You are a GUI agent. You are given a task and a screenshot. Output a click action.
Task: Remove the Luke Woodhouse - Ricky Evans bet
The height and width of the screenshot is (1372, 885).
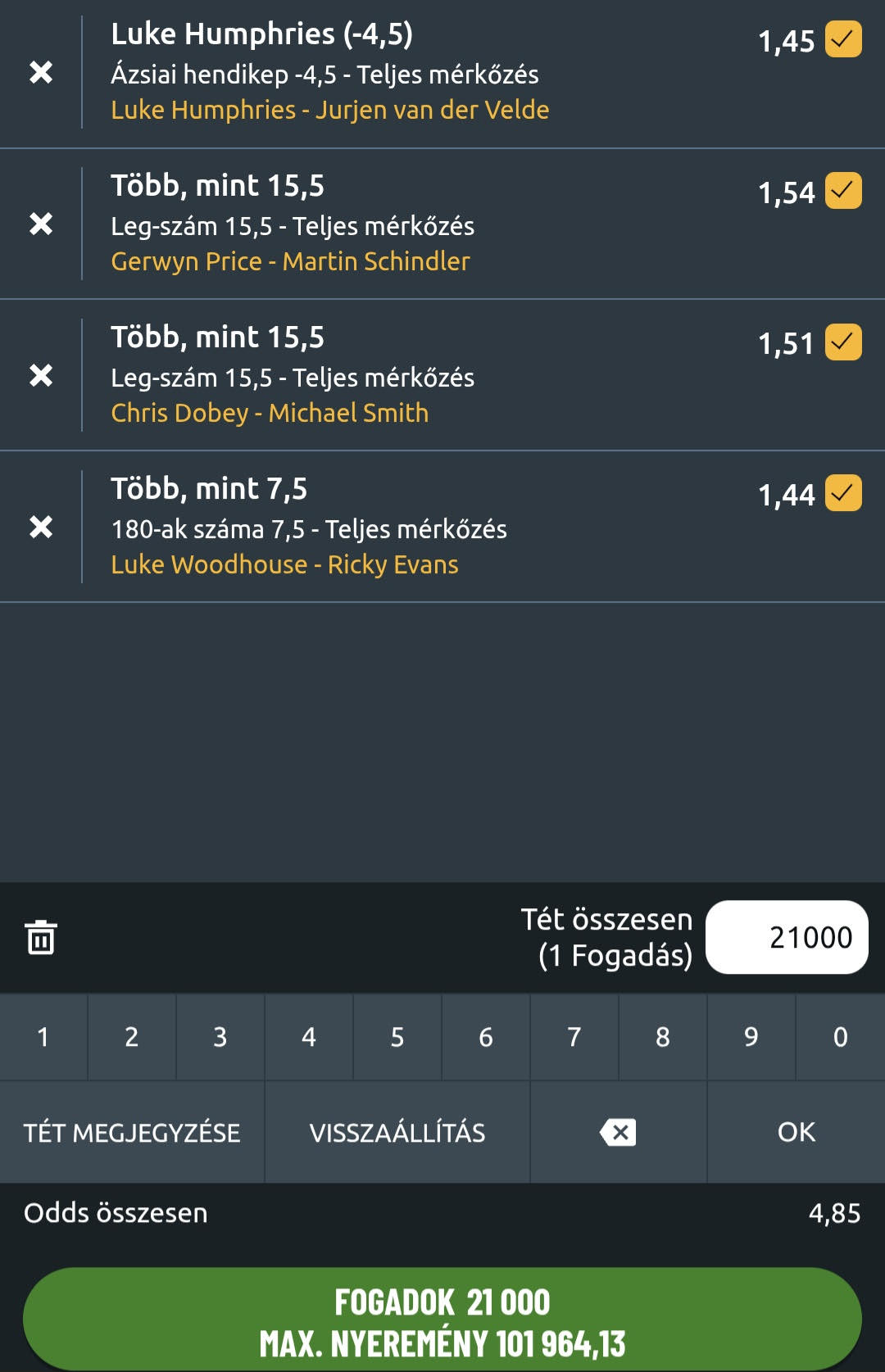point(41,527)
